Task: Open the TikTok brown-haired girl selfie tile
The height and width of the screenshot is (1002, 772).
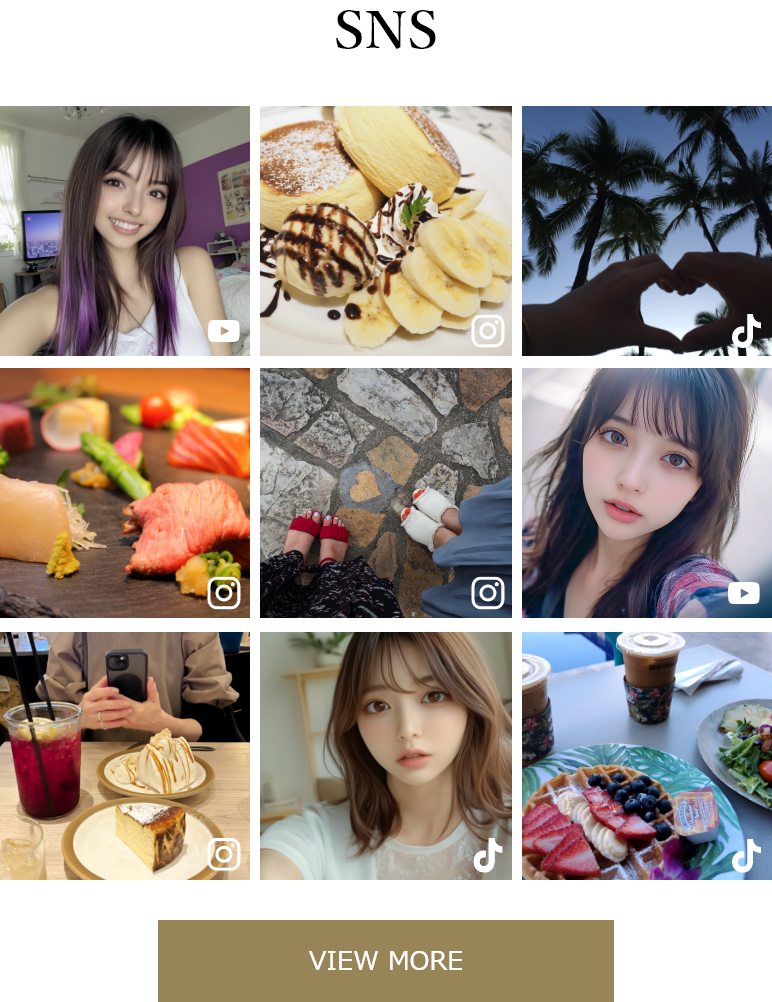Action: [x=385, y=756]
